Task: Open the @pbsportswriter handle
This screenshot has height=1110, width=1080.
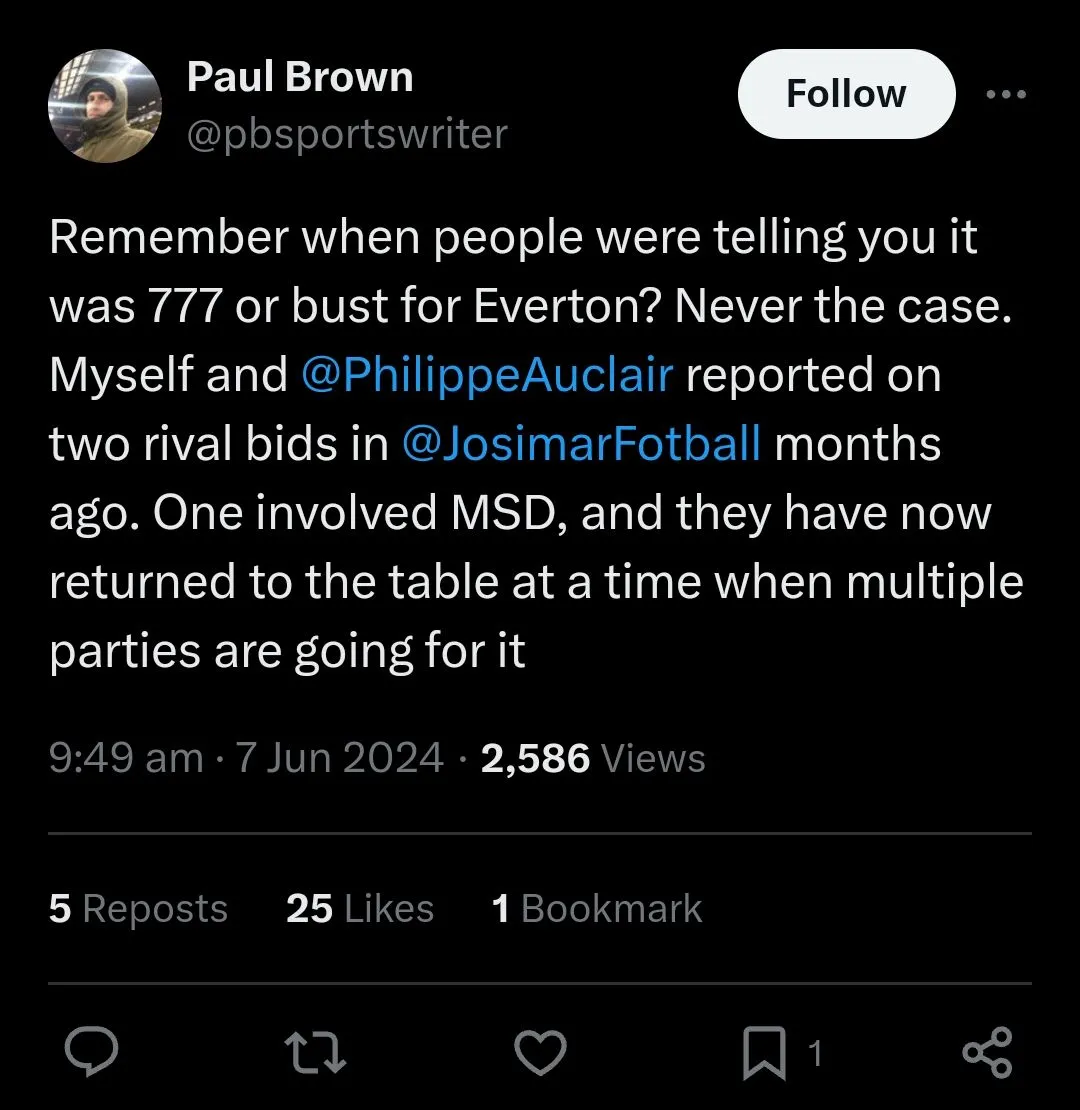Action: [x=347, y=133]
